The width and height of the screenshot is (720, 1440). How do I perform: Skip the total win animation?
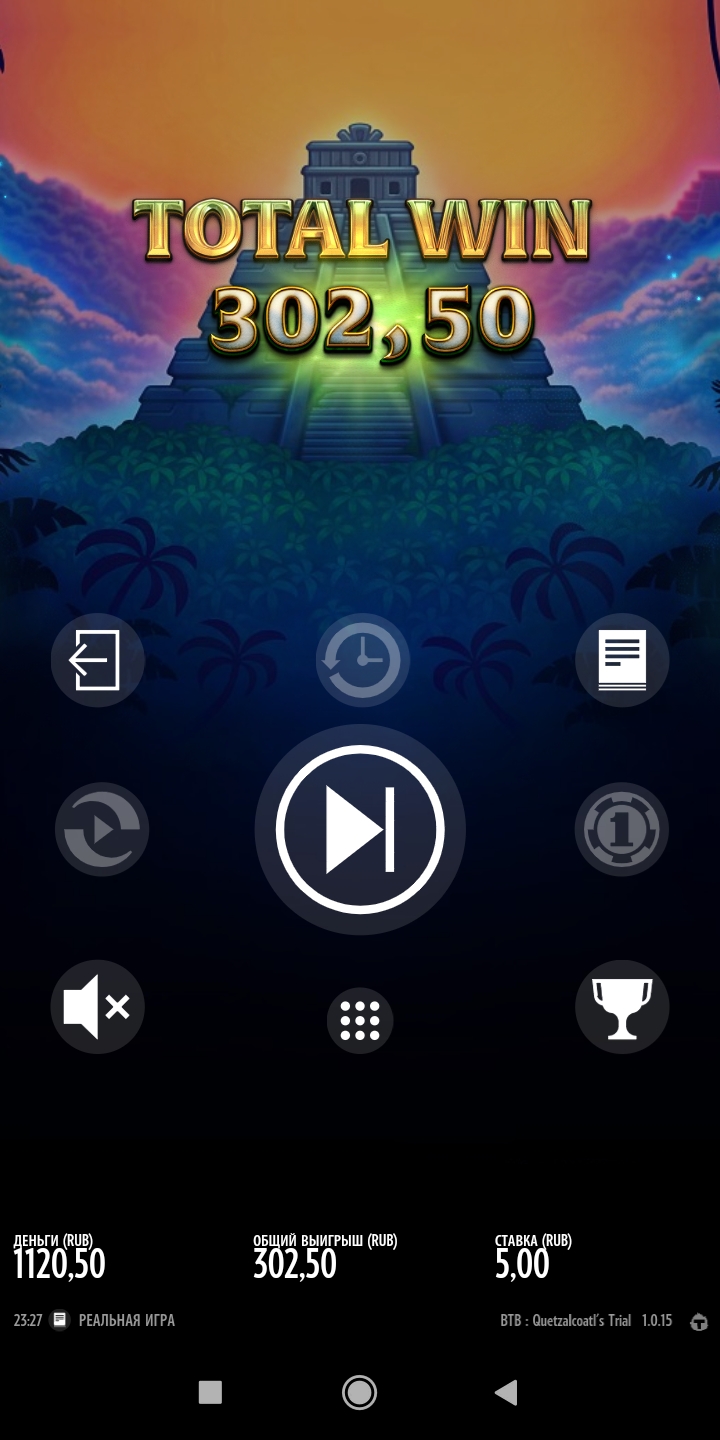(x=360, y=829)
